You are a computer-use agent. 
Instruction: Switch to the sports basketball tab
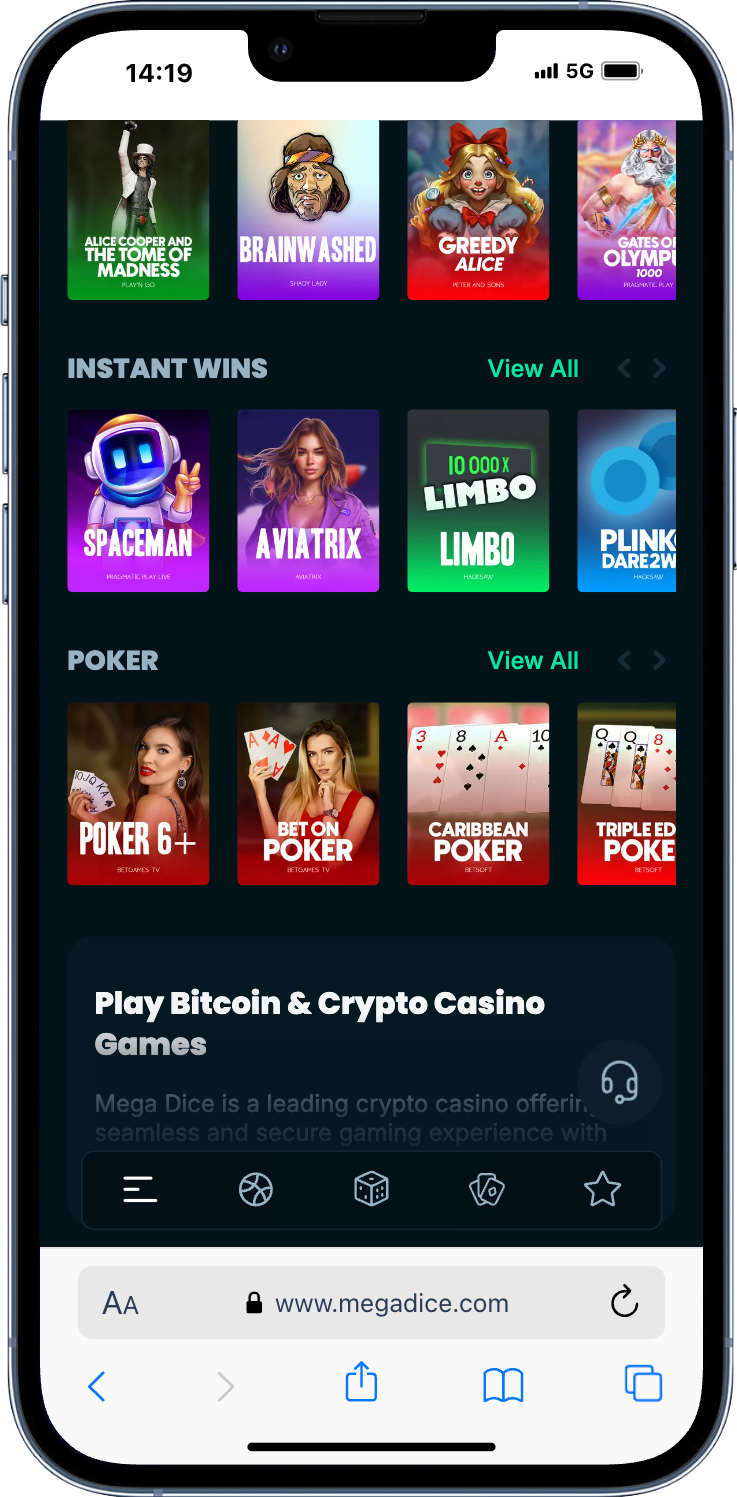[x=256, y=1189]
